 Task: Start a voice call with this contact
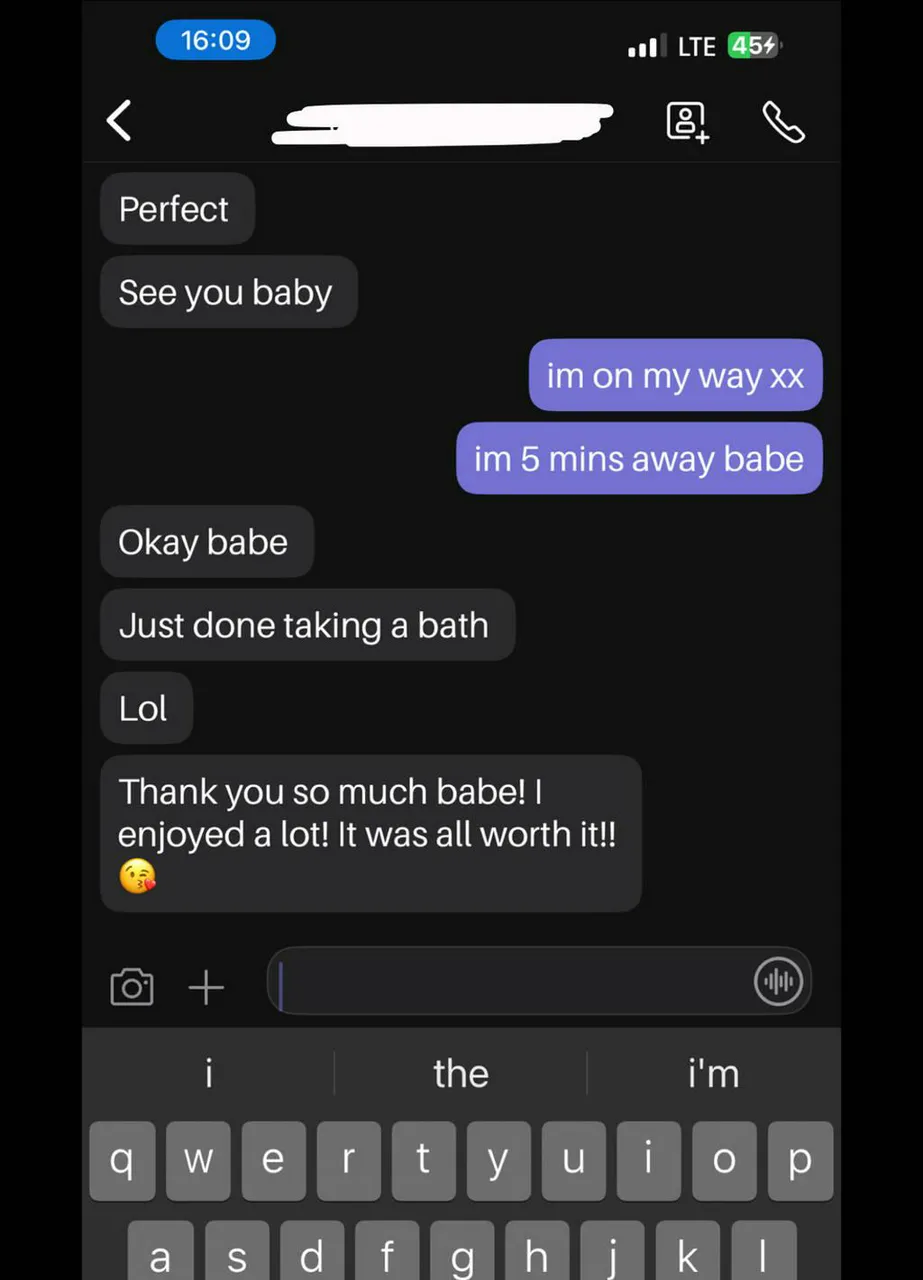783,122
